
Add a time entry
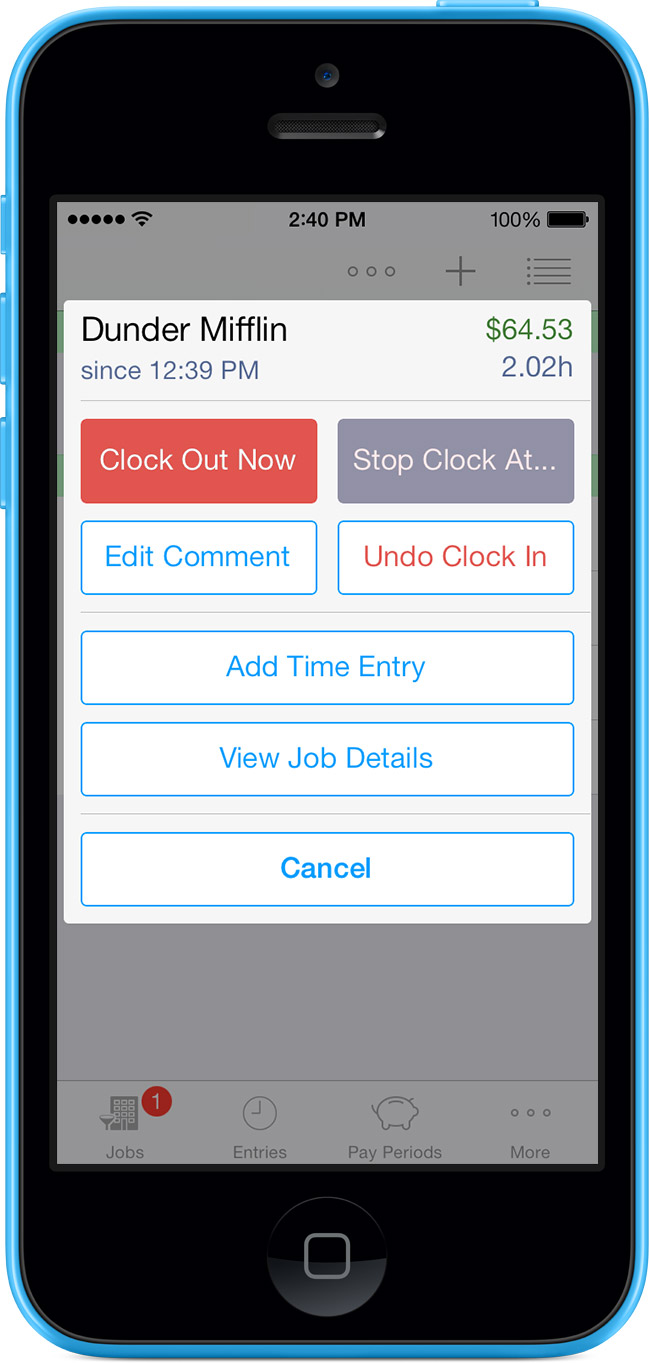tap(327, 667)
